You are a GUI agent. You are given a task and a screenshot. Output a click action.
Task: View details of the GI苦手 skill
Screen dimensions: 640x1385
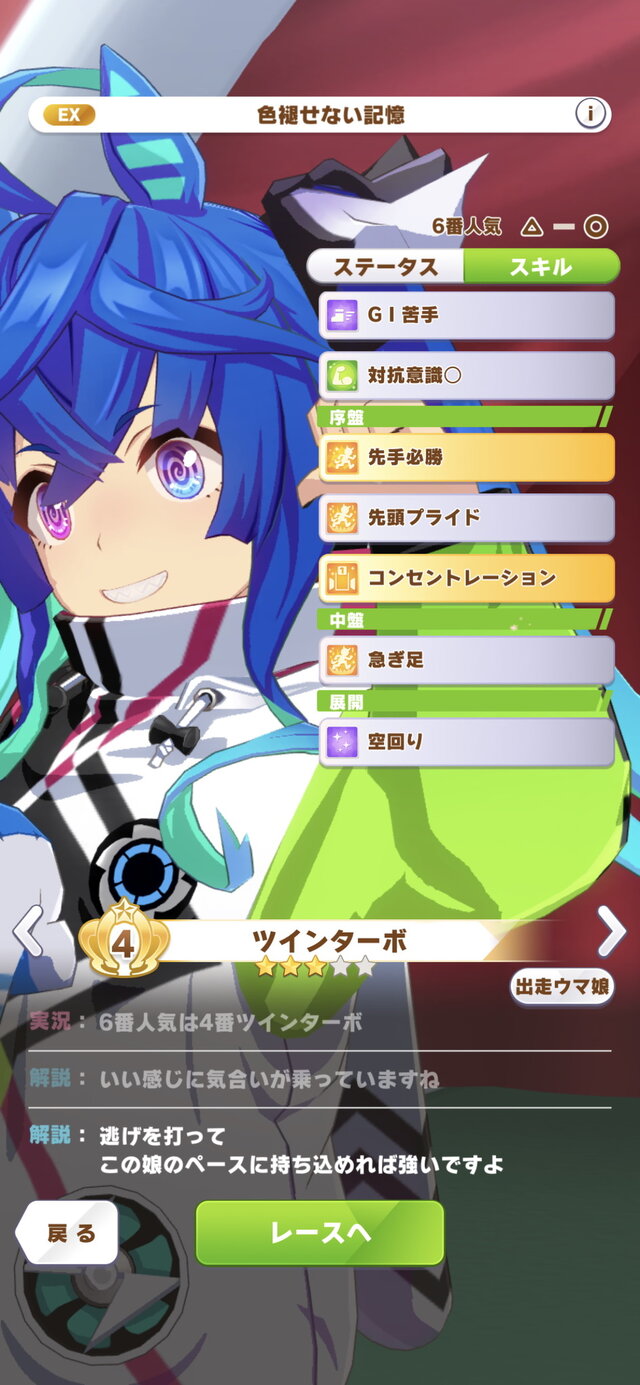pyautogui.click(x=466, y=316)
